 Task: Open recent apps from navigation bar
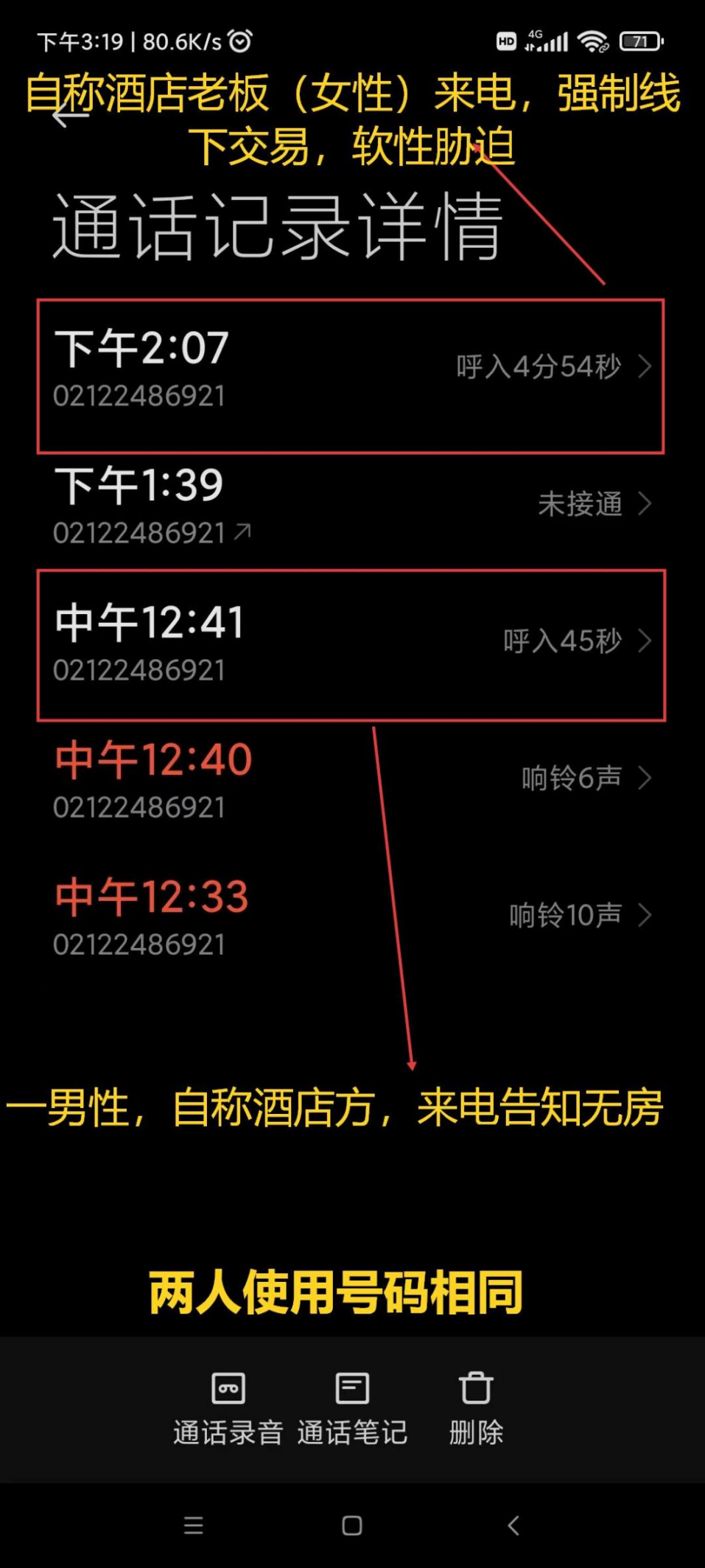point(194,1525)
